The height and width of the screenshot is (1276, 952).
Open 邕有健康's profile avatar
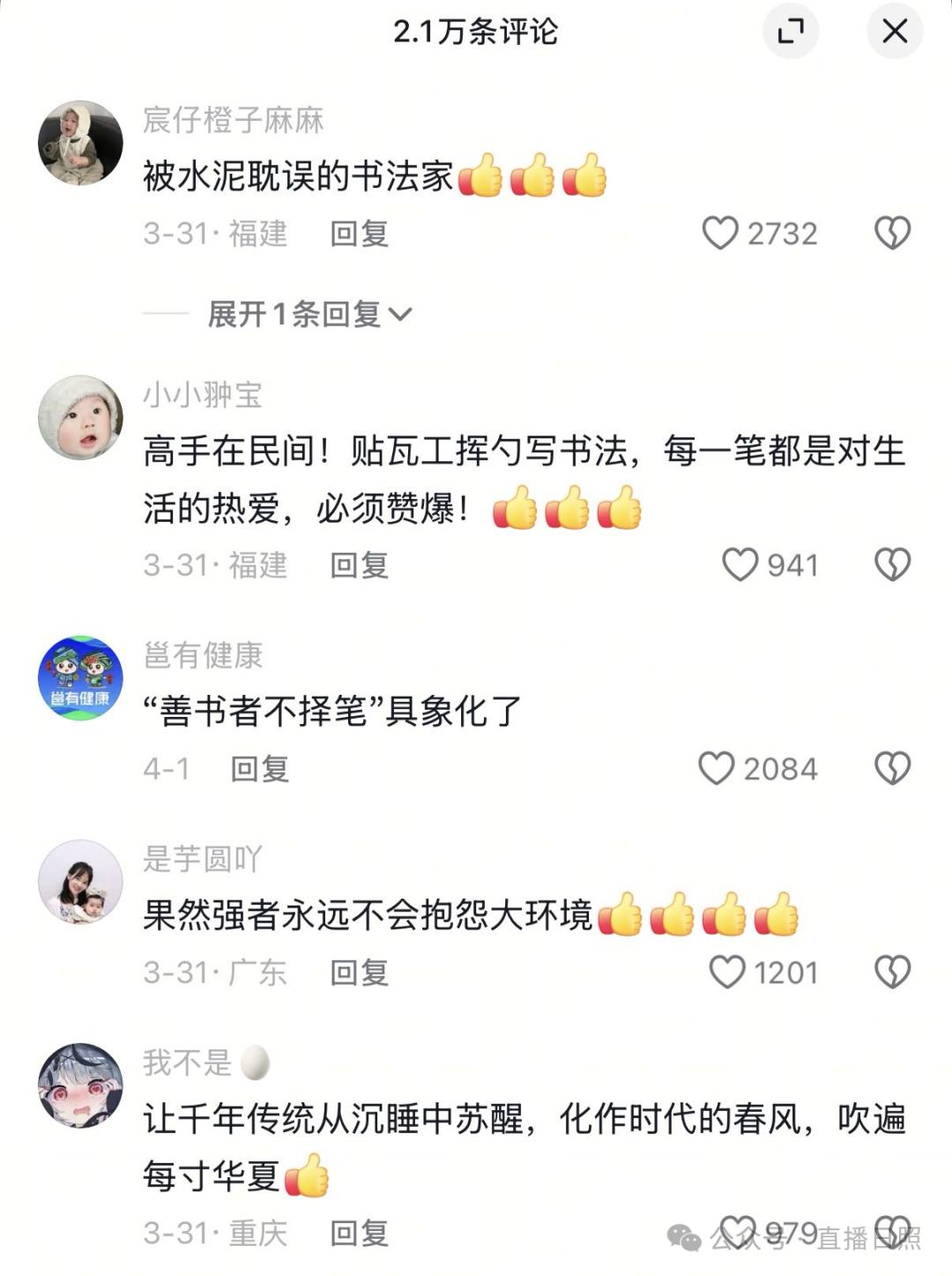80,678
